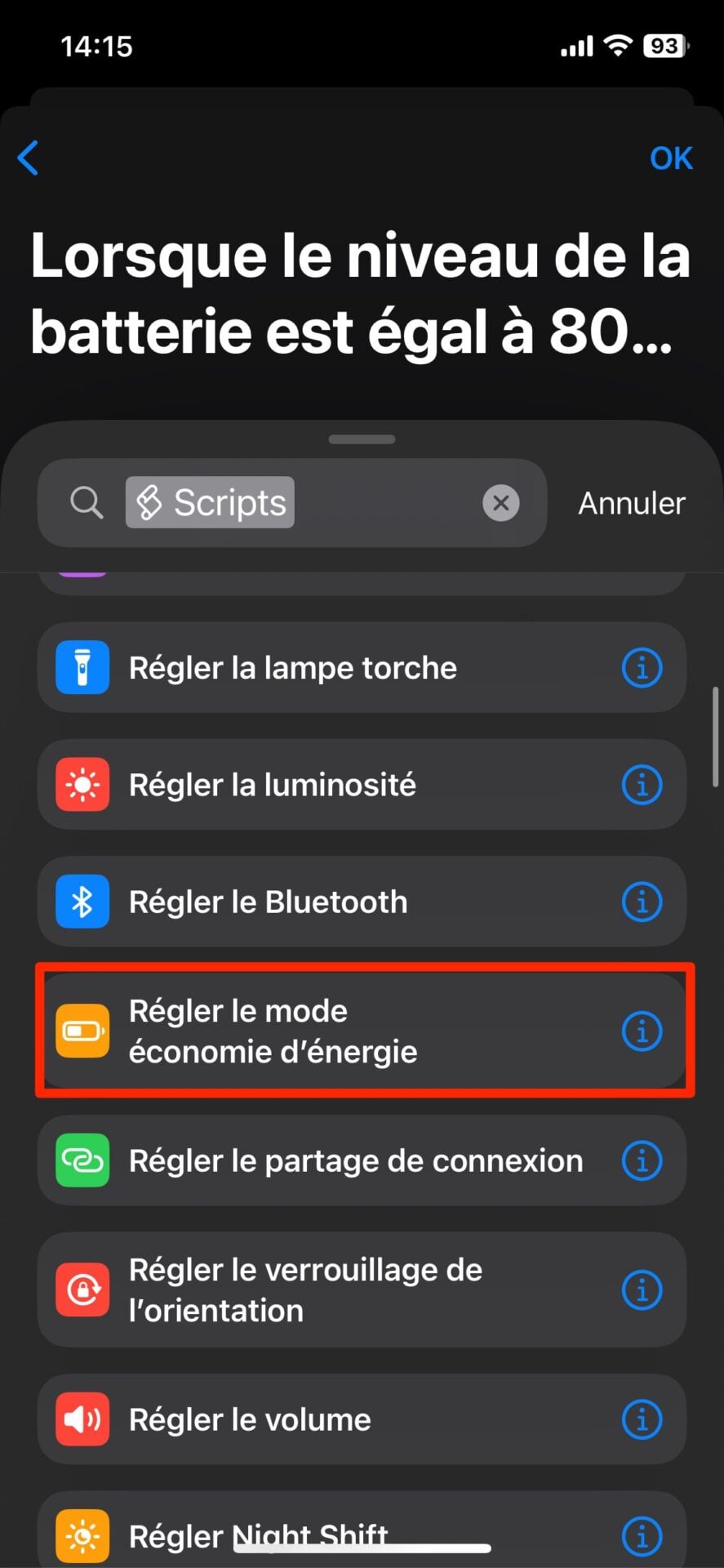Clear the Scripts search filter
Image resolution: width=724 pixels, height=1568 pixels.
(x=500, y=503)
